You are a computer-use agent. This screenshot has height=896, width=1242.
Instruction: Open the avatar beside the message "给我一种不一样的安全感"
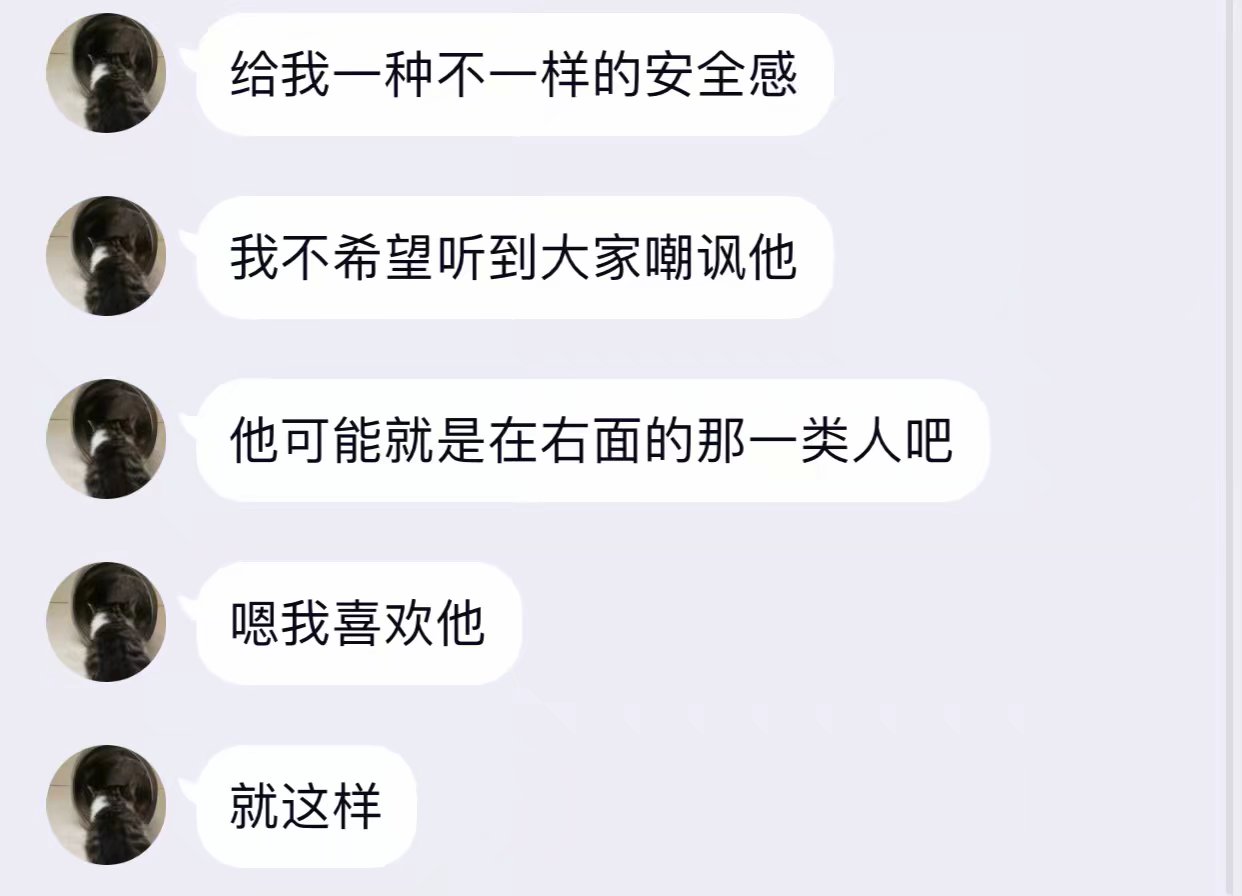click(106, 73)
